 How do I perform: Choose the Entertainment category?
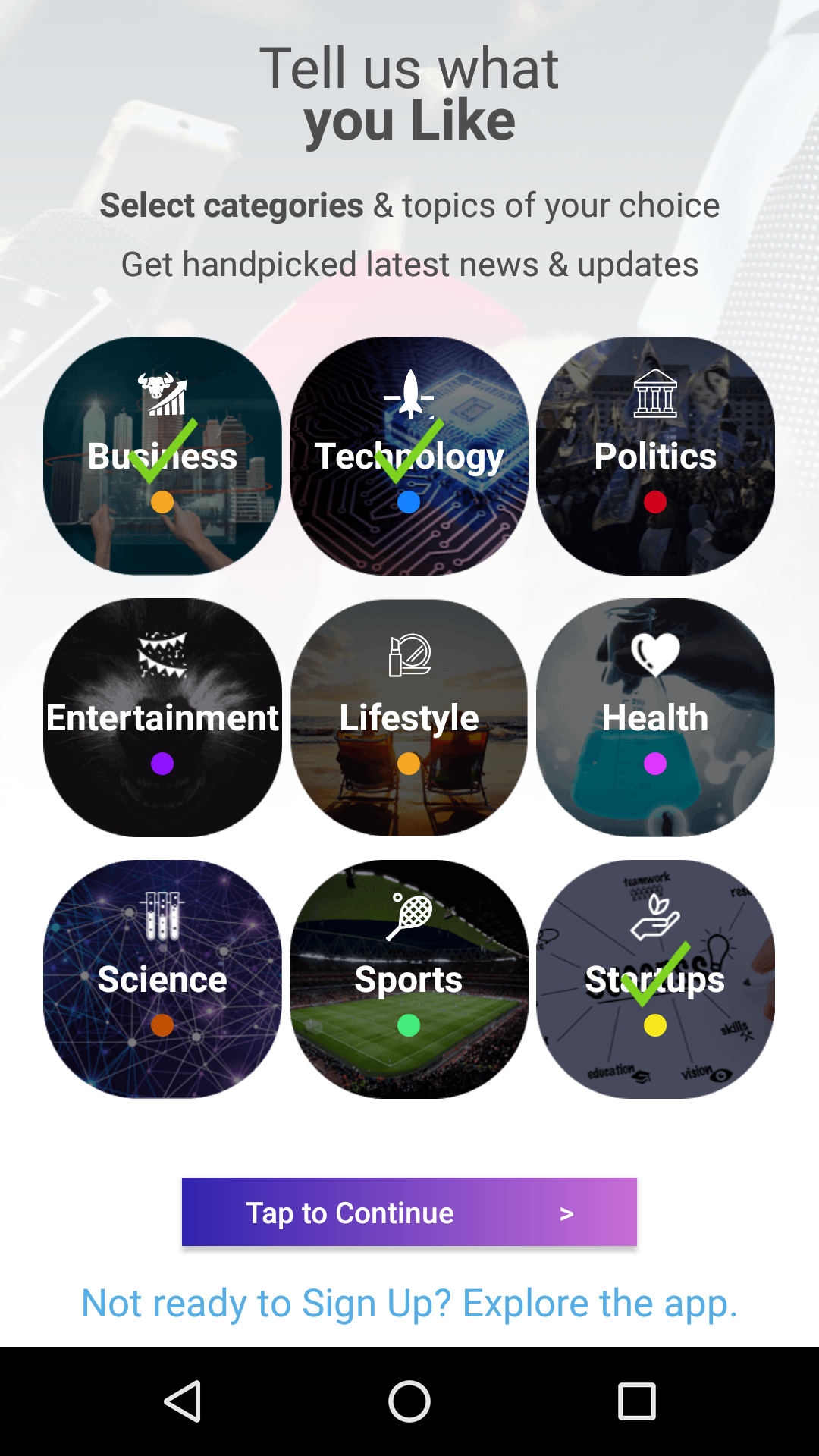pos(162,717)
